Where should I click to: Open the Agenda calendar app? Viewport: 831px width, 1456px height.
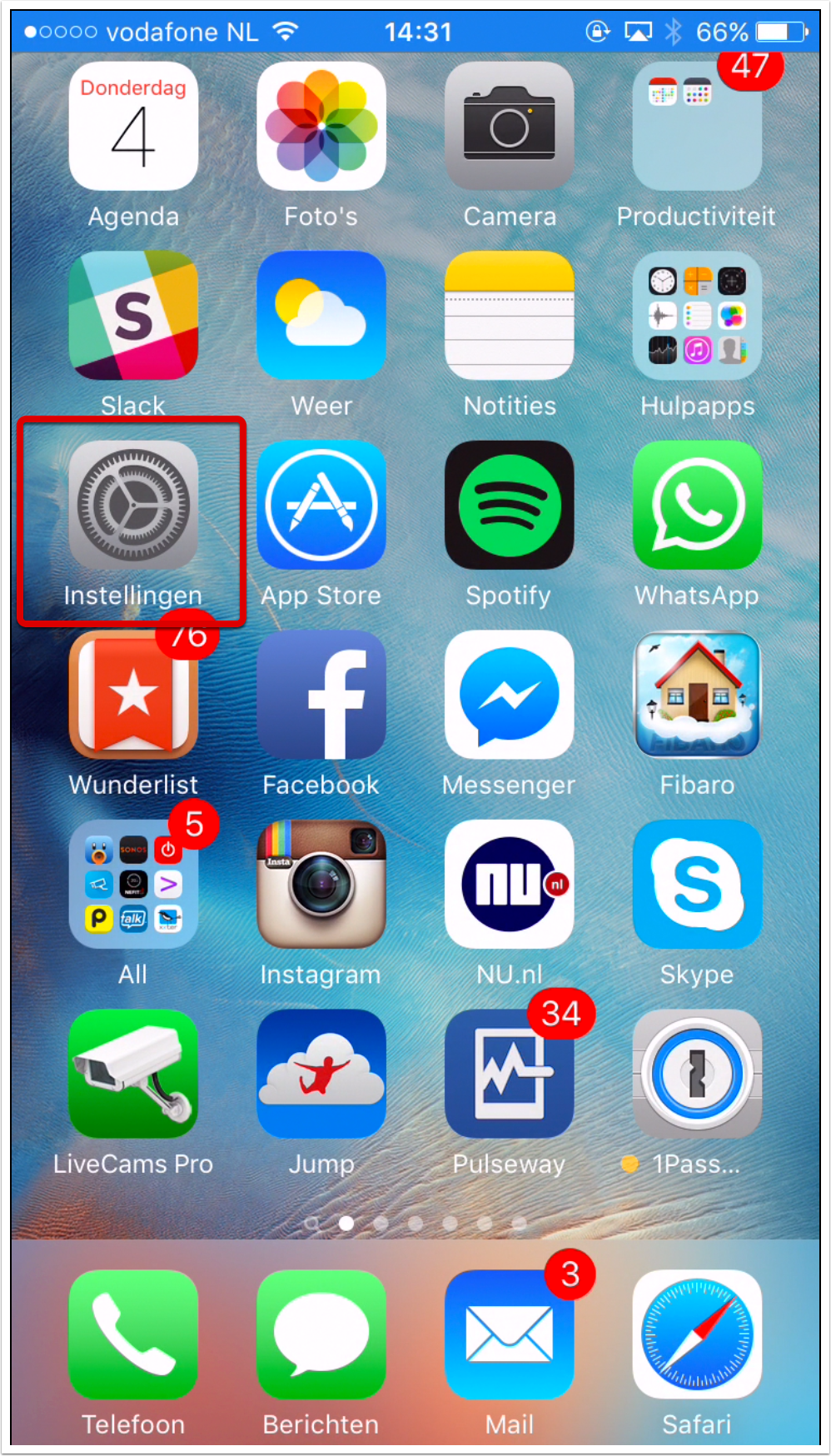click(133, 127)
